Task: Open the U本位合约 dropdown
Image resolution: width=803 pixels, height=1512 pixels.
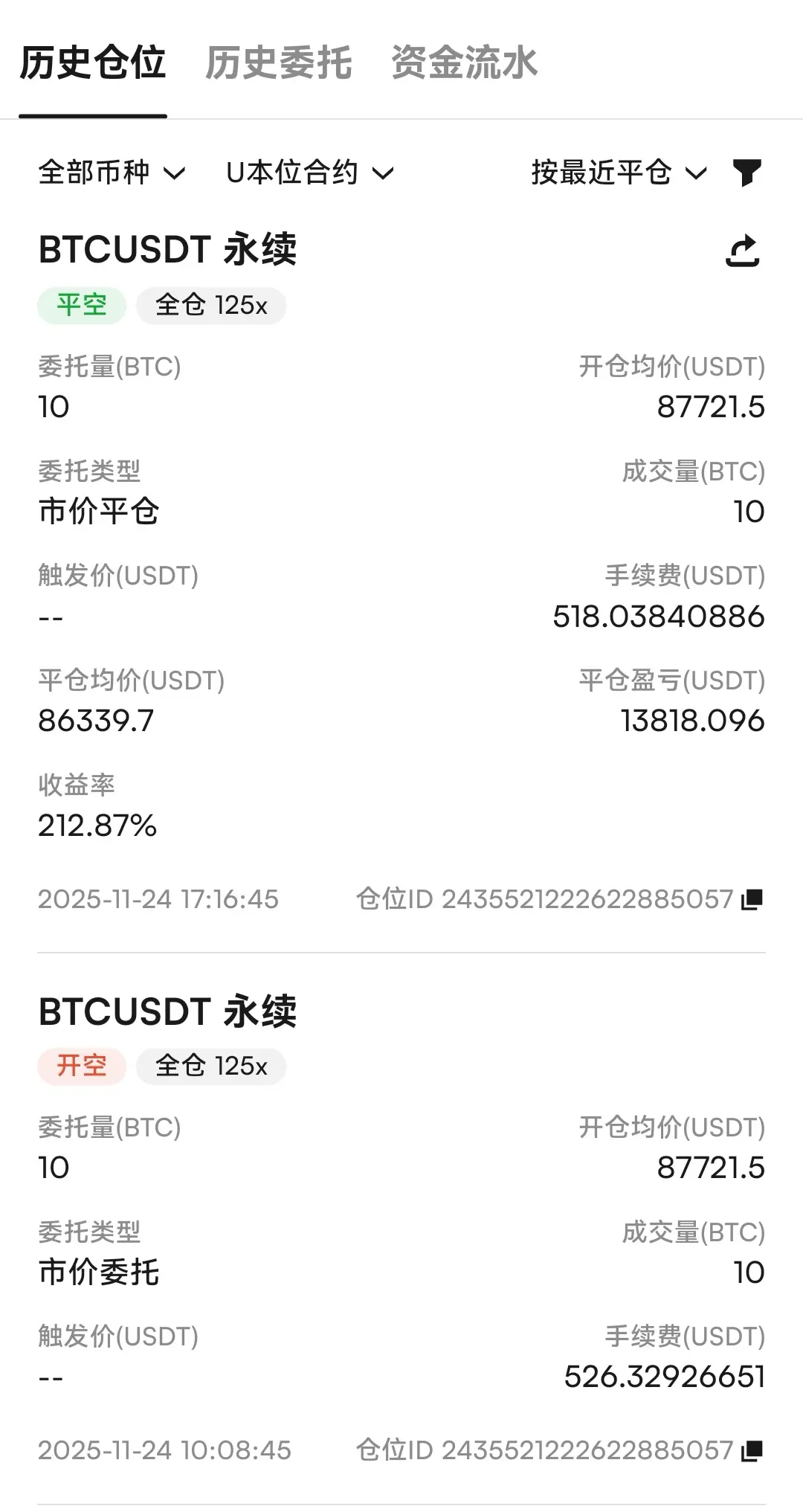Action: (310, 173)
